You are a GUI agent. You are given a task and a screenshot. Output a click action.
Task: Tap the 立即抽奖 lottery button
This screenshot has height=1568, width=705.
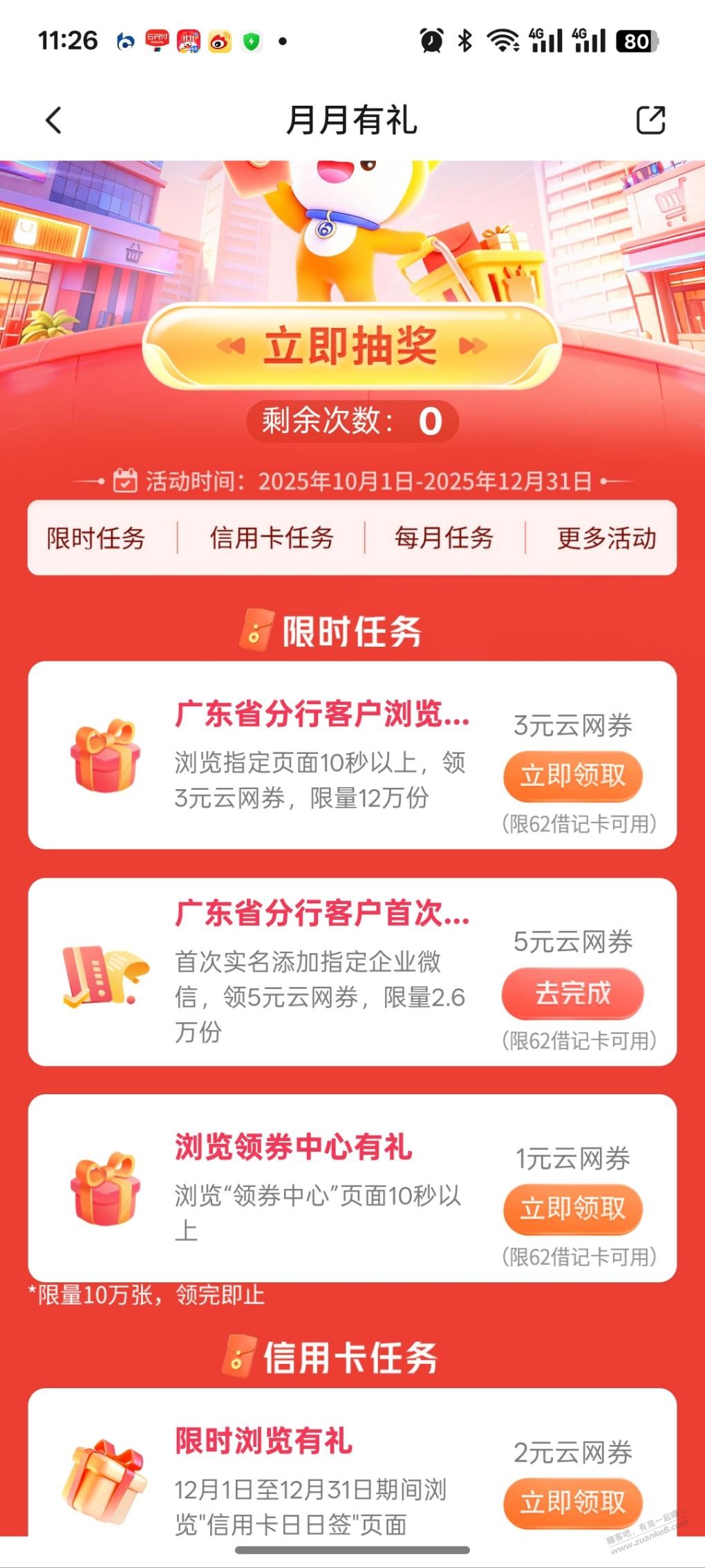click(351, 346)
